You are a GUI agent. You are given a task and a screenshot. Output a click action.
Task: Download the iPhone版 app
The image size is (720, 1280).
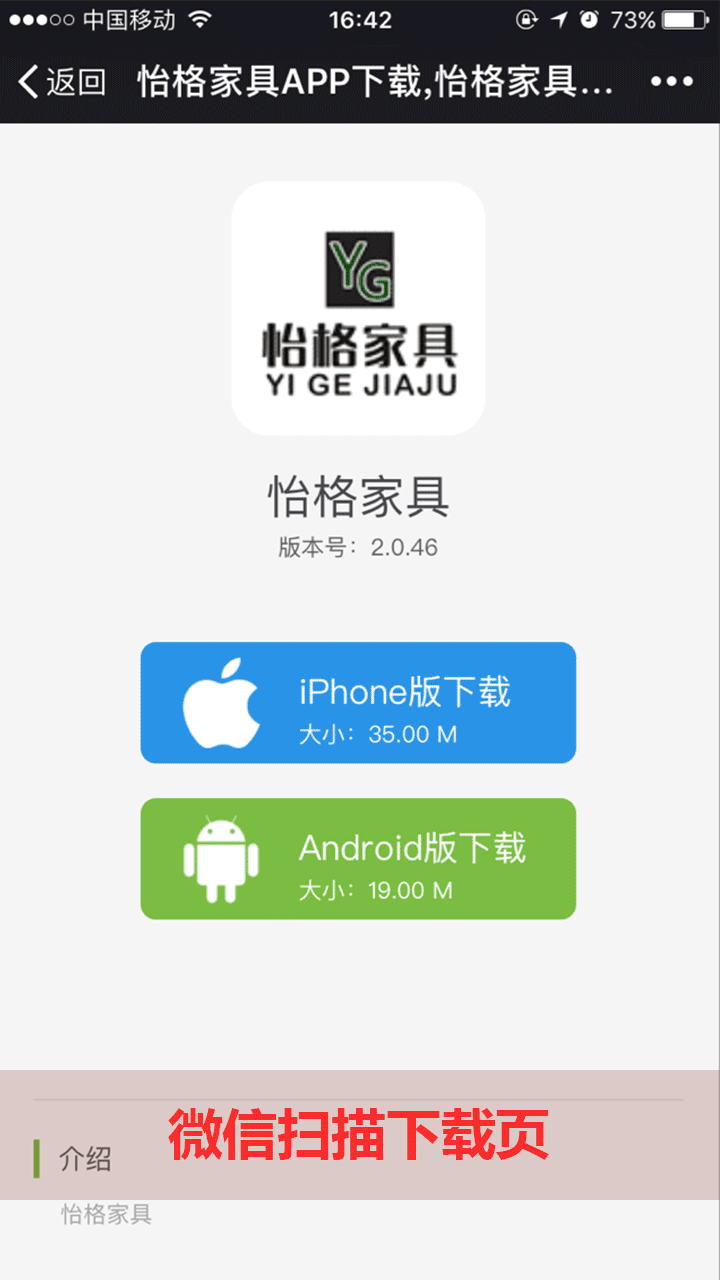click(x=358, y=703)
